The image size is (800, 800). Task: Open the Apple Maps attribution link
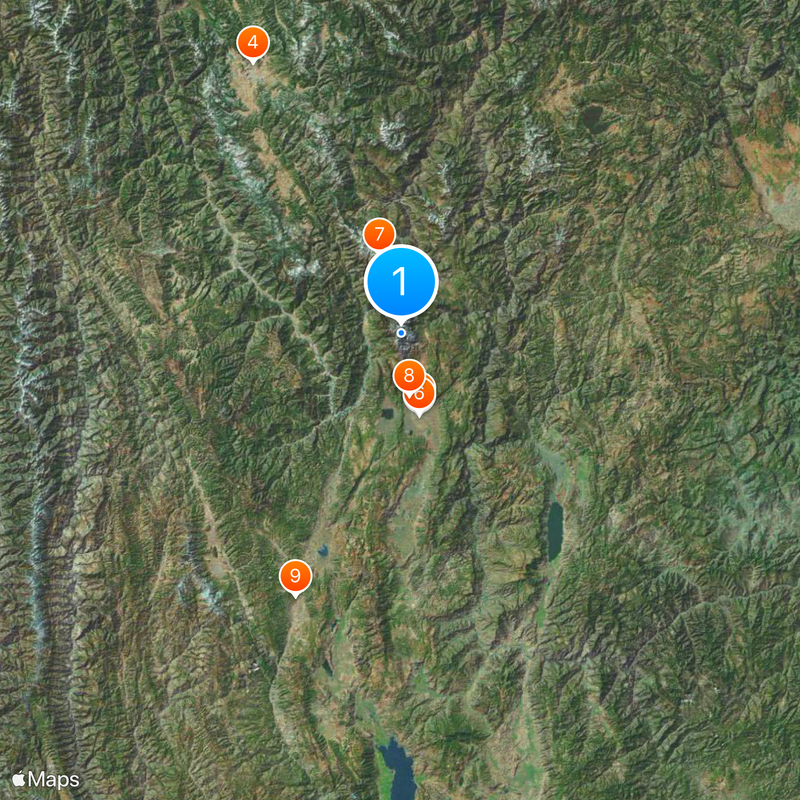click(46, 778)
